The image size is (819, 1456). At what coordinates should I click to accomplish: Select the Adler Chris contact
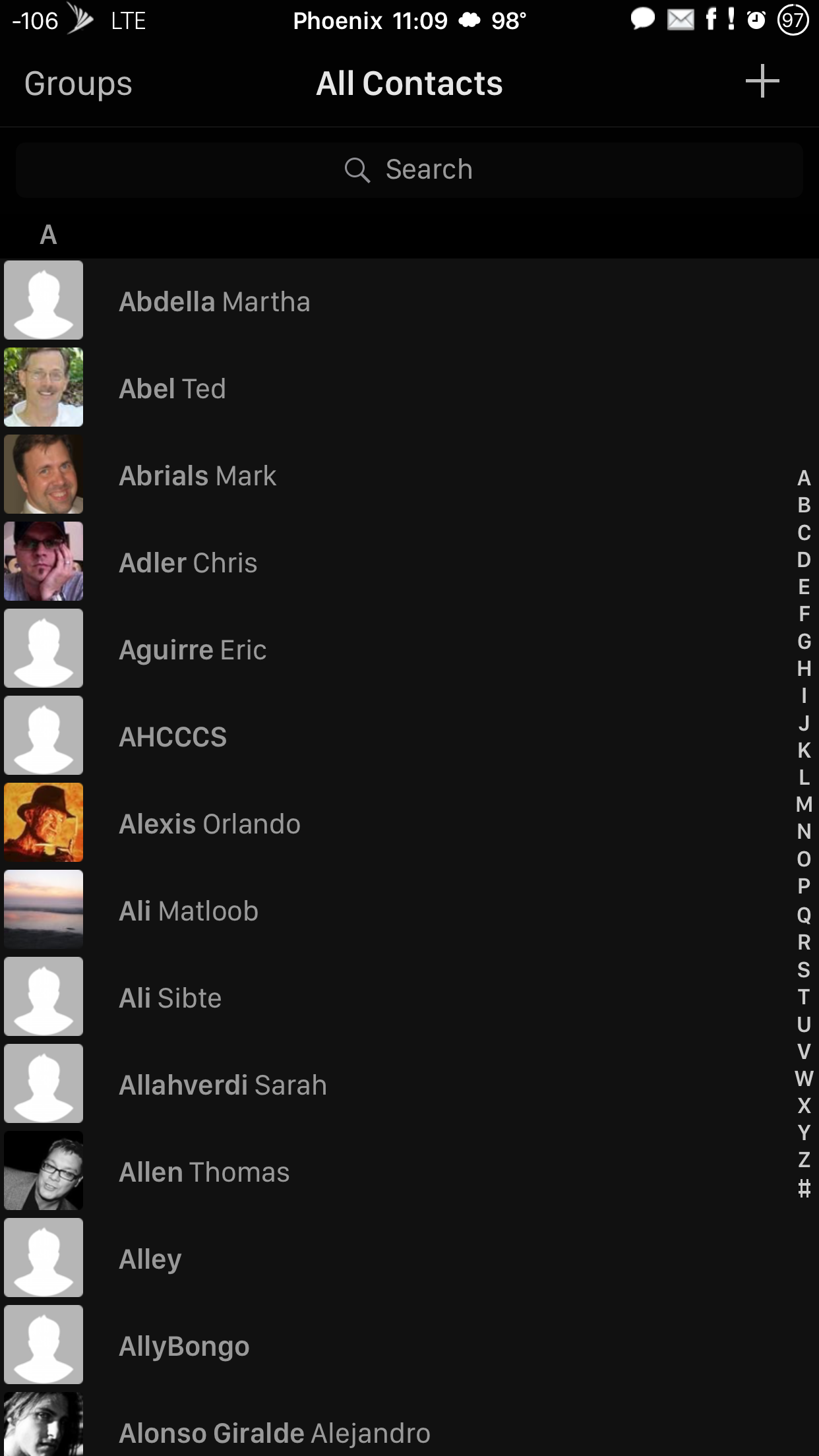[x=409, y=562]
